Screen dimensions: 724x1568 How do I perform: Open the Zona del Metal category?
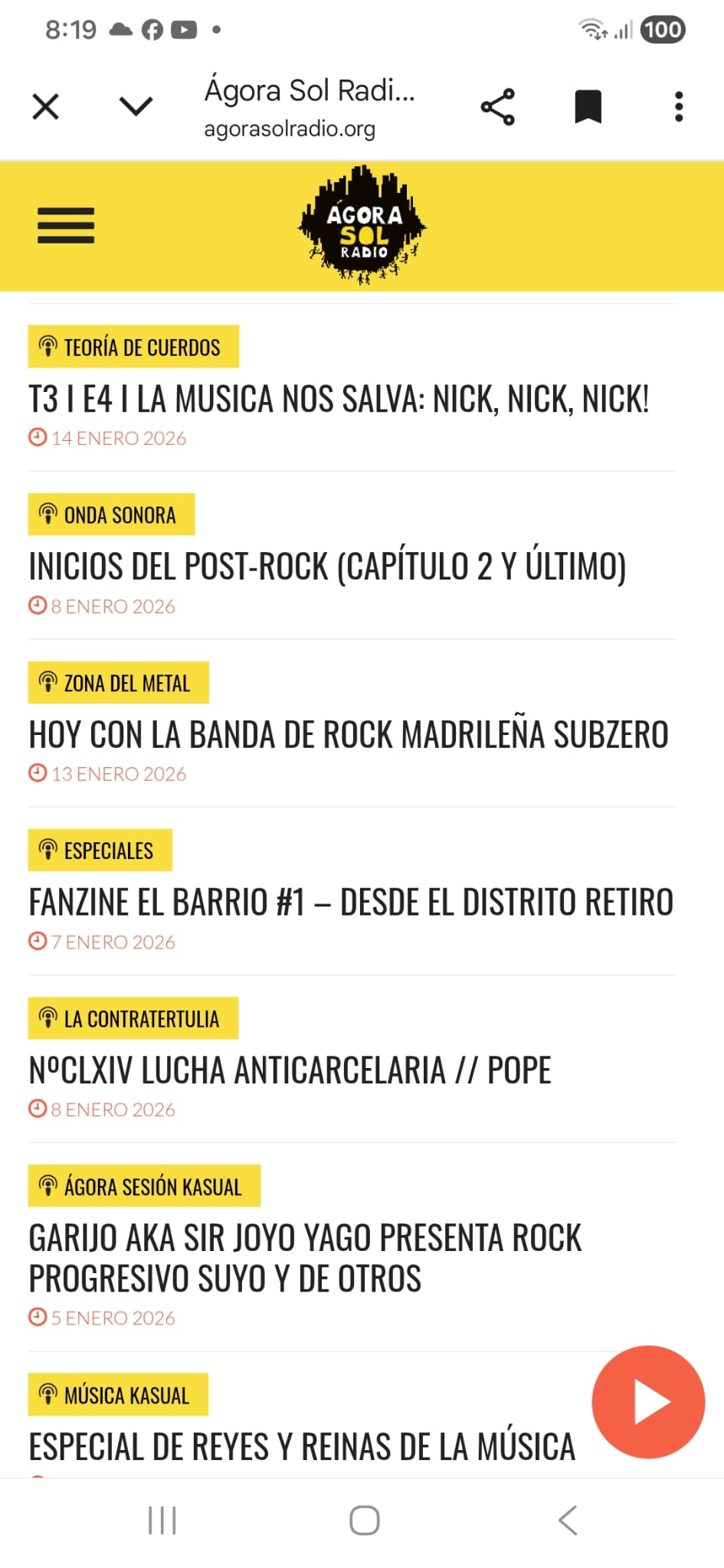click(119, 682)
